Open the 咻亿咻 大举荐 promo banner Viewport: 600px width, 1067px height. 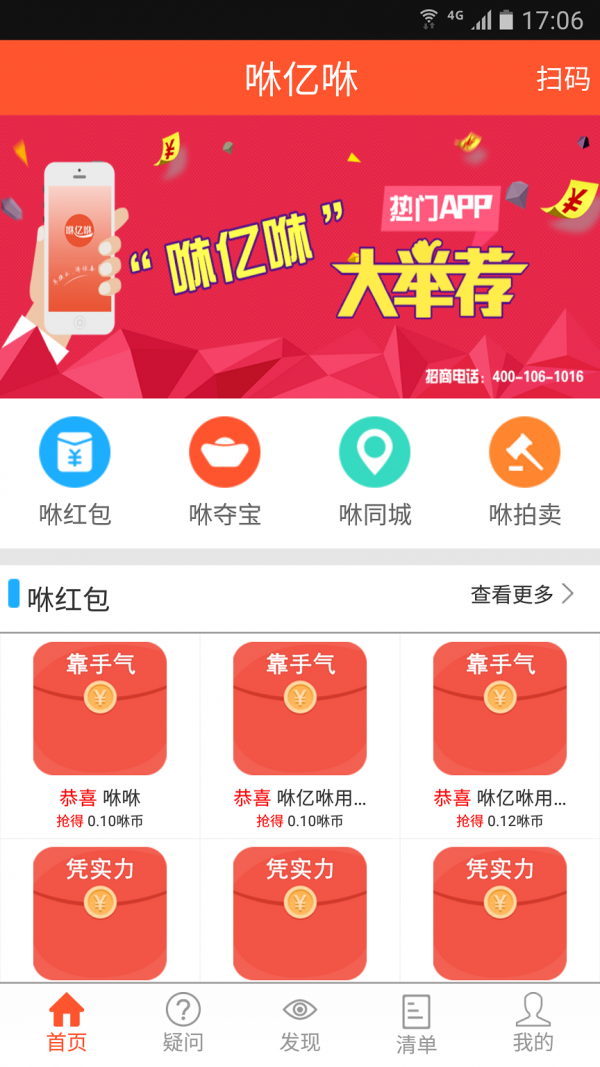coord(300,257)
